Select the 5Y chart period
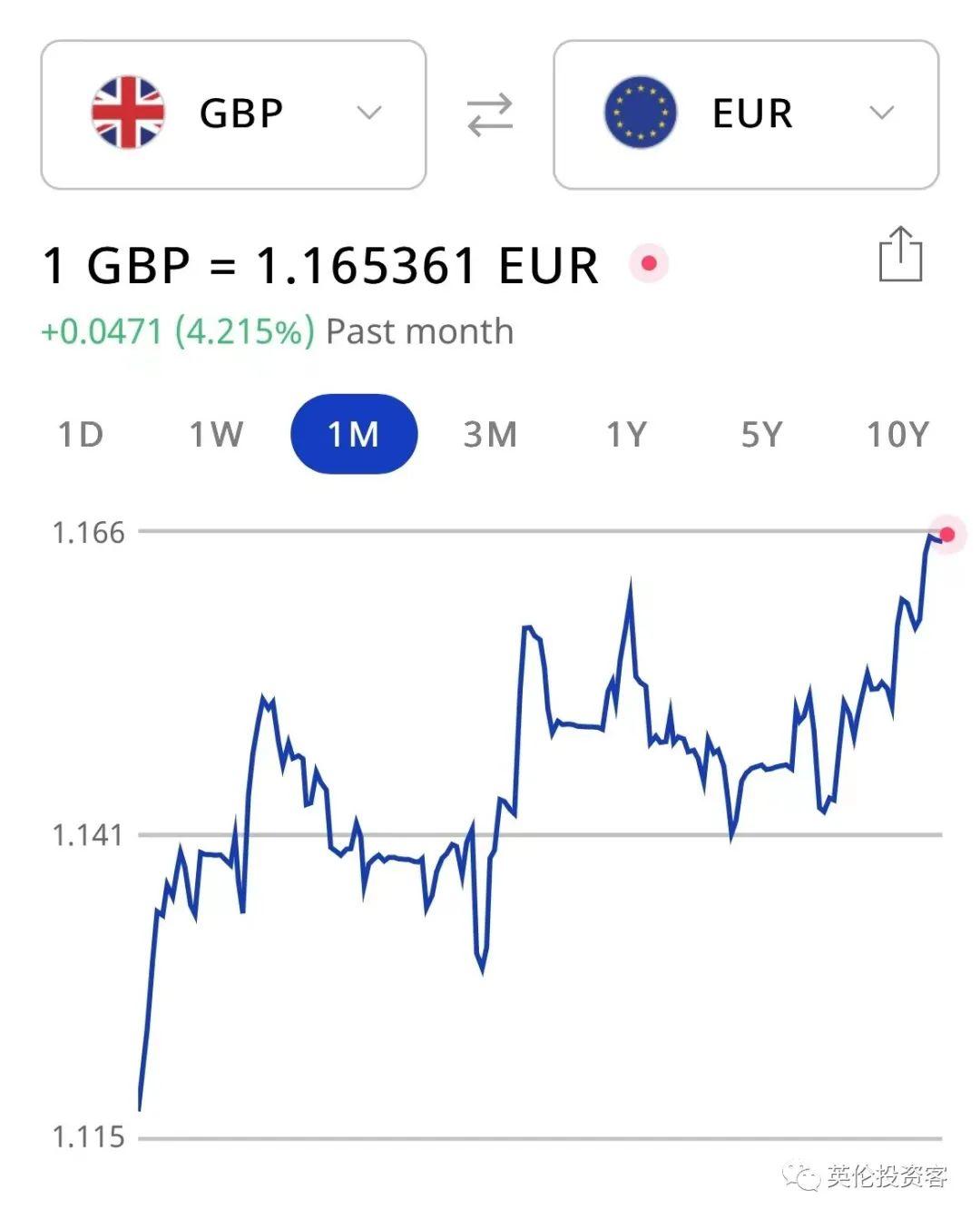This screenshot has width=980, height=1220. pyautogui.click(x=760, y=434)
